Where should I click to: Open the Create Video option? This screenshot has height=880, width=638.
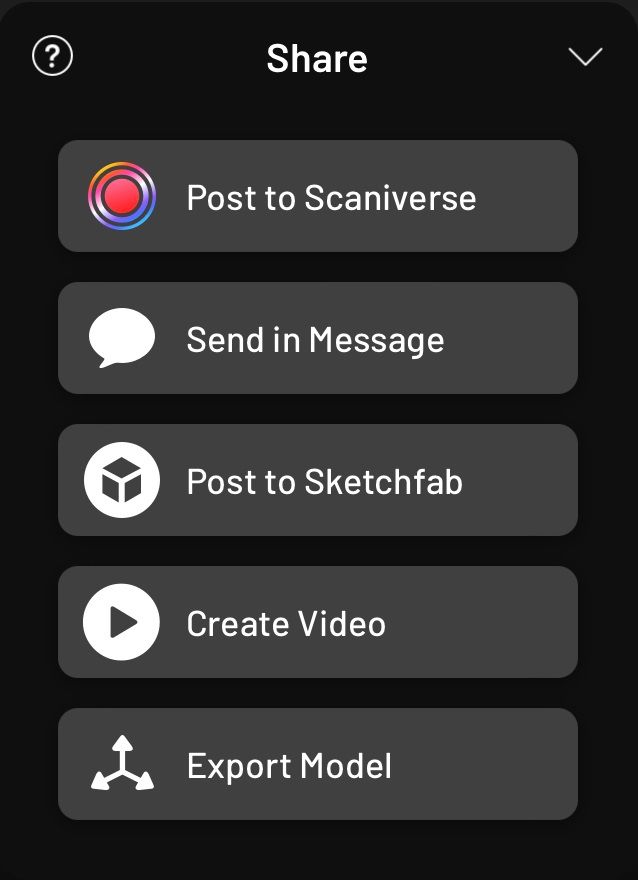(x=318, y=623)
